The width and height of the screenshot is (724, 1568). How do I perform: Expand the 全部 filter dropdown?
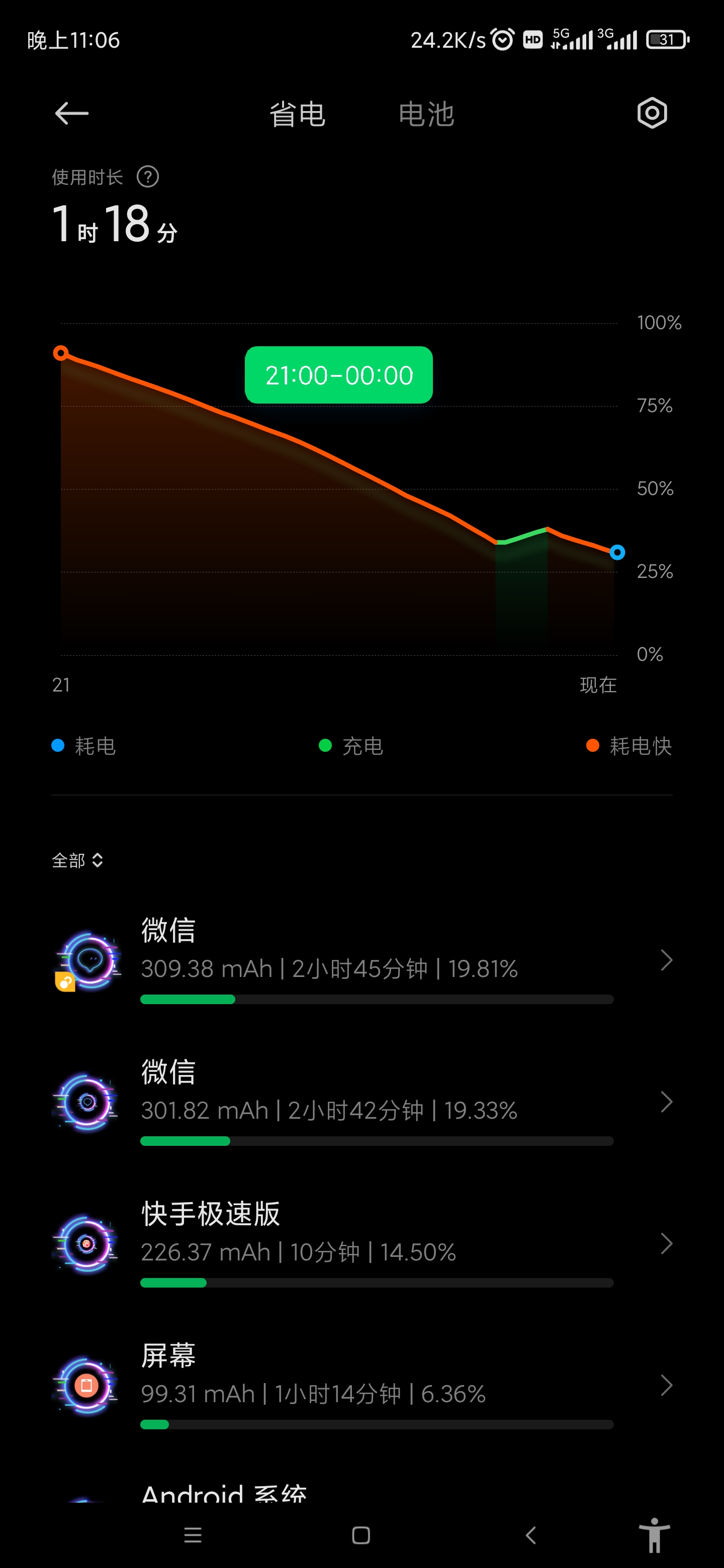pyautogui.click(x=77, y=860)
